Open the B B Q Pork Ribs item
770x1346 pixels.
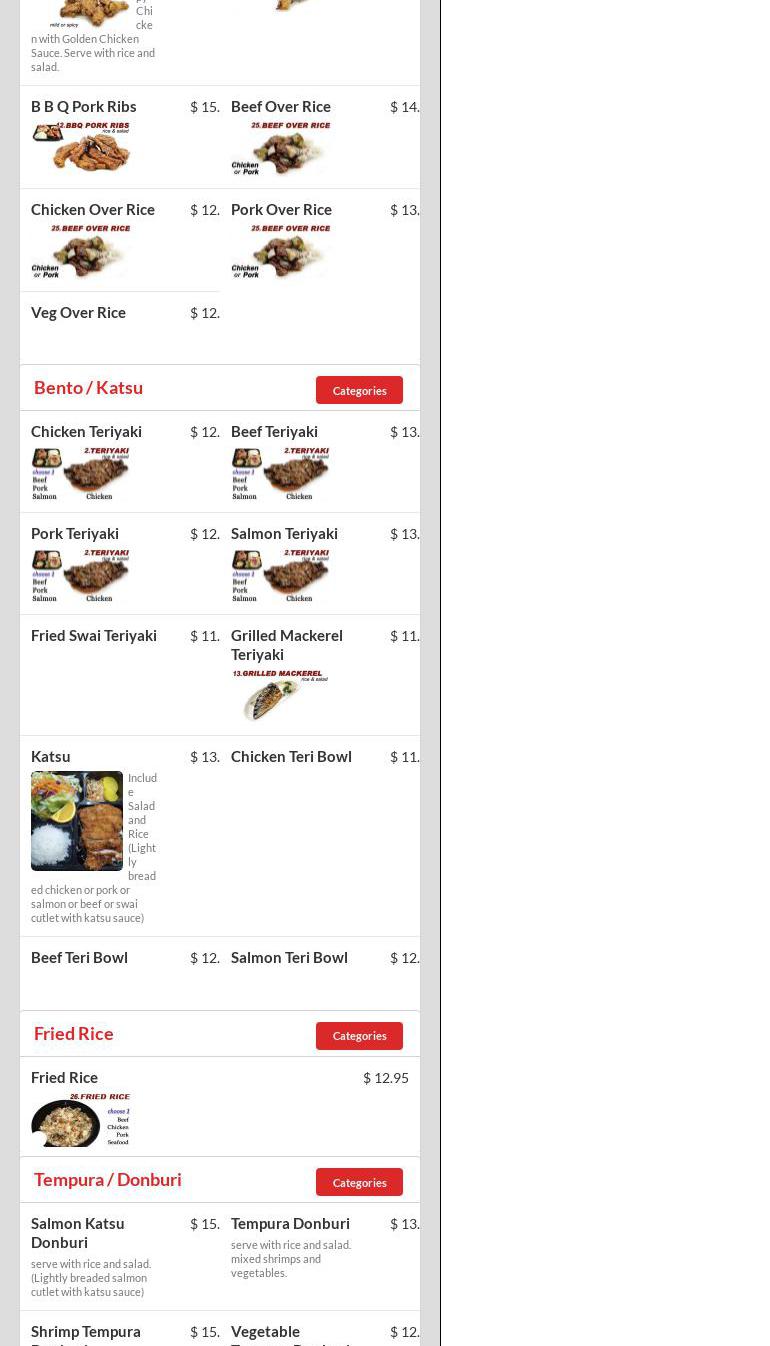[84, 107]
